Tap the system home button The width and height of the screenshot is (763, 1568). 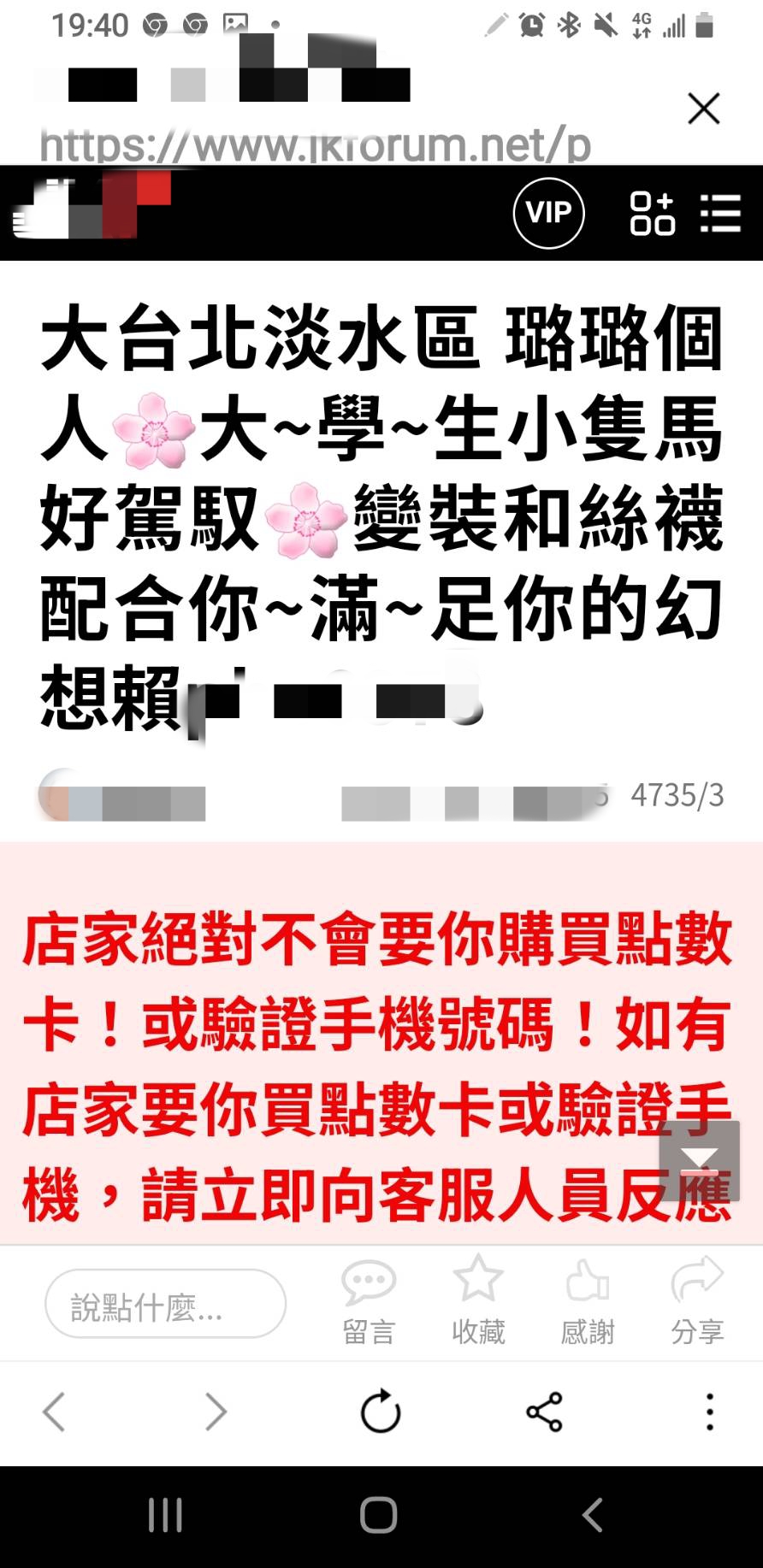[379, 1516]
